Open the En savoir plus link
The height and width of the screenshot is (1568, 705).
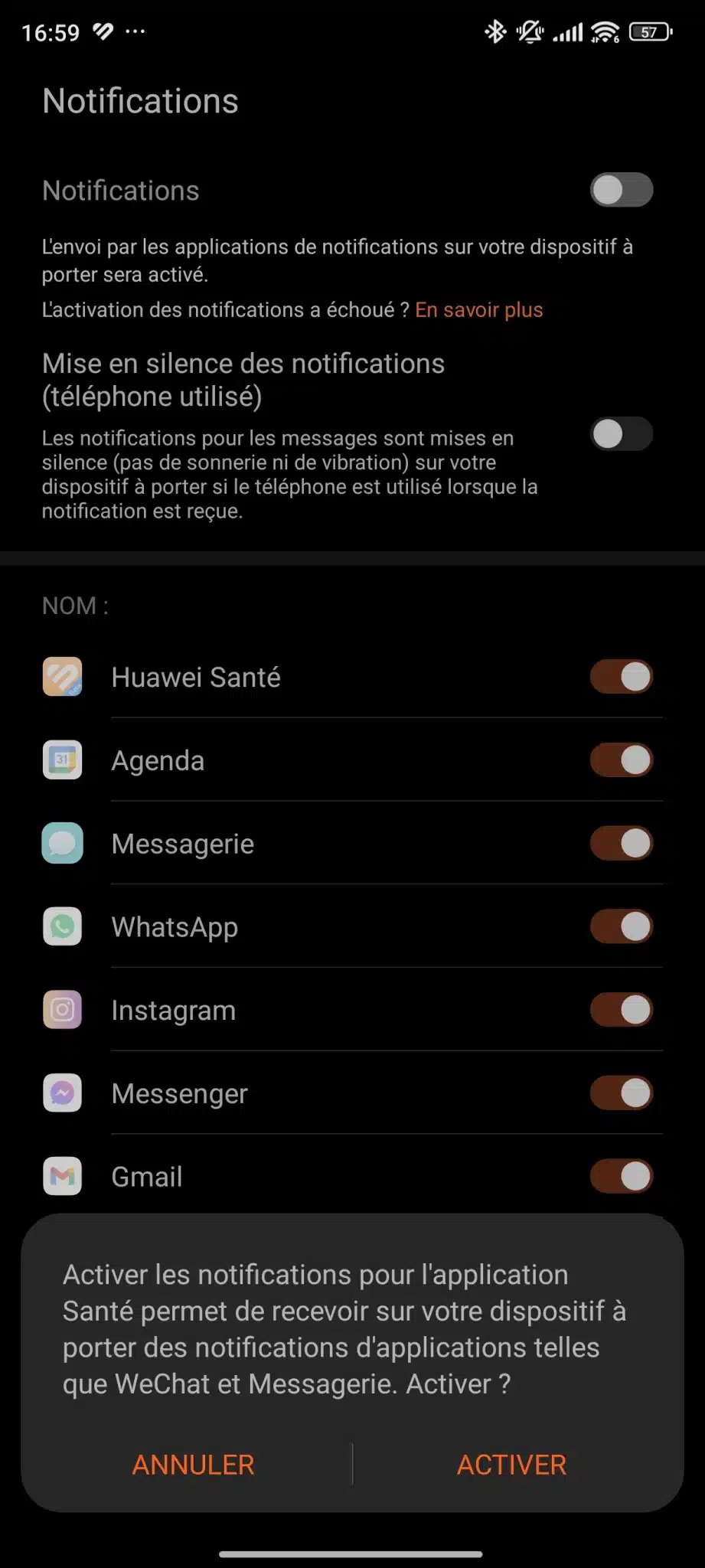coord(479,309)
